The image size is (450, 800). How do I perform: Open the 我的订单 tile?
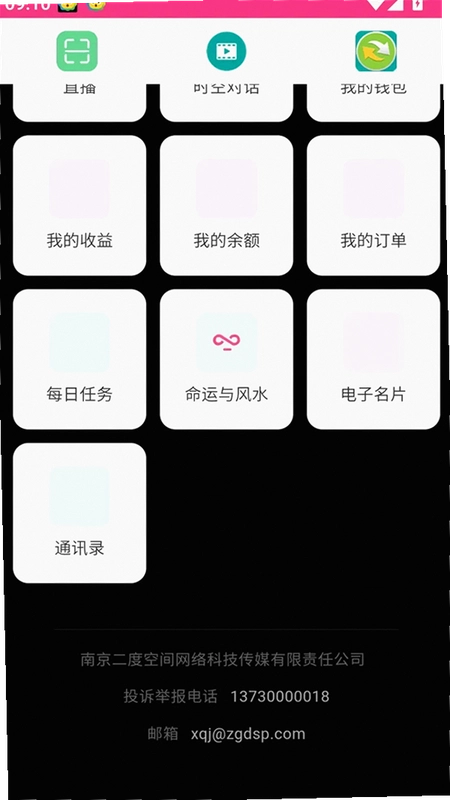pos(373,206)
